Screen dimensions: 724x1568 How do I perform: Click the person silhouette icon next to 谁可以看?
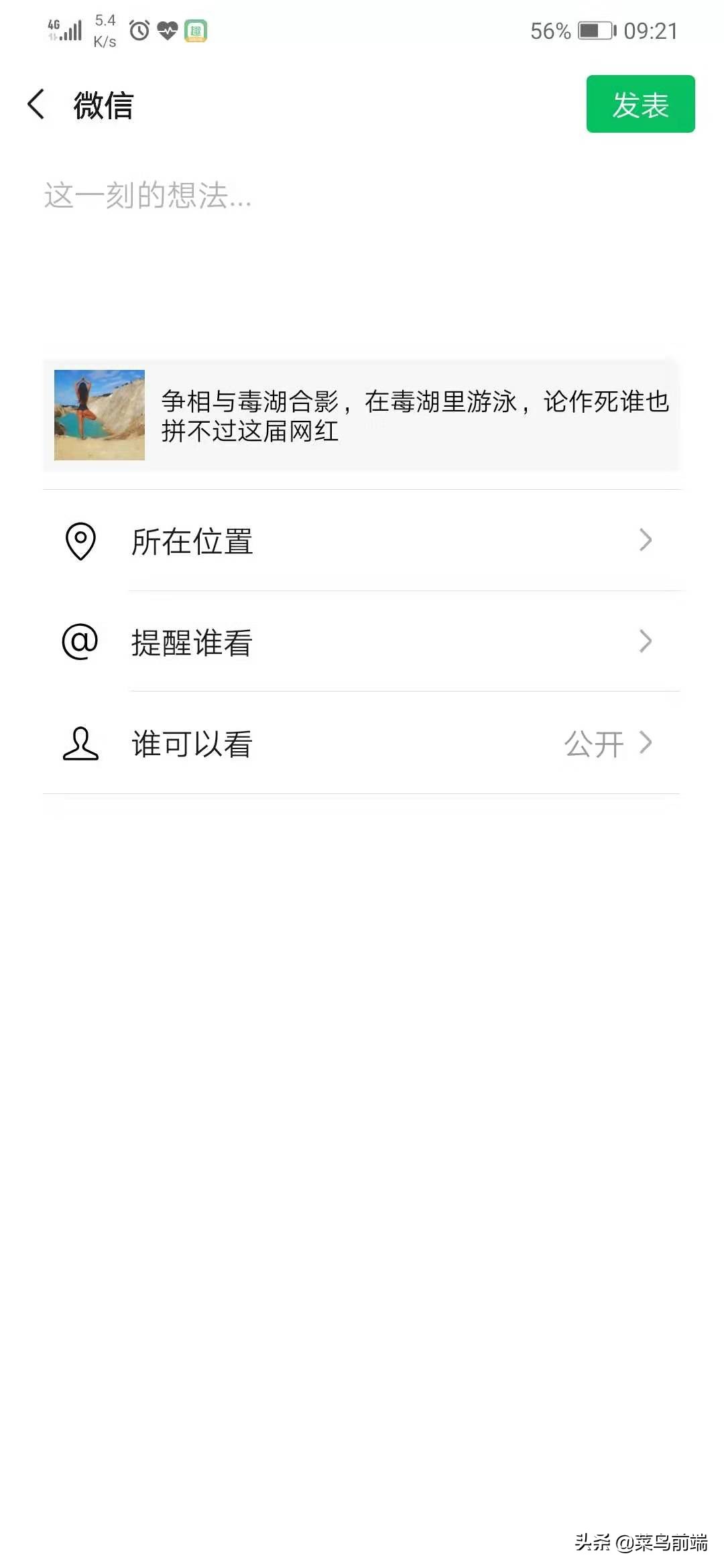(80, 744)
